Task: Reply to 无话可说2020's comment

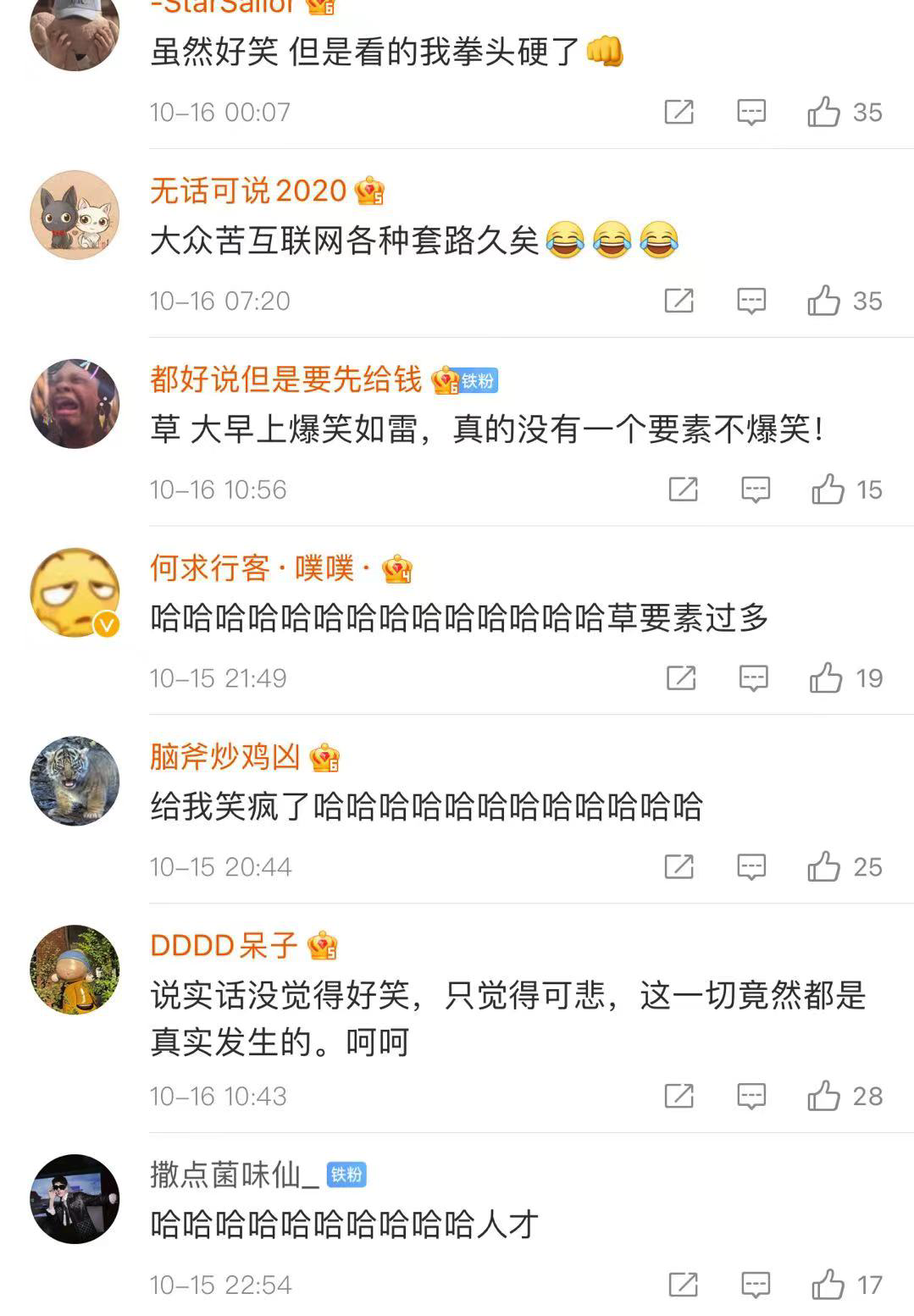Action: (x=751, y=301)
